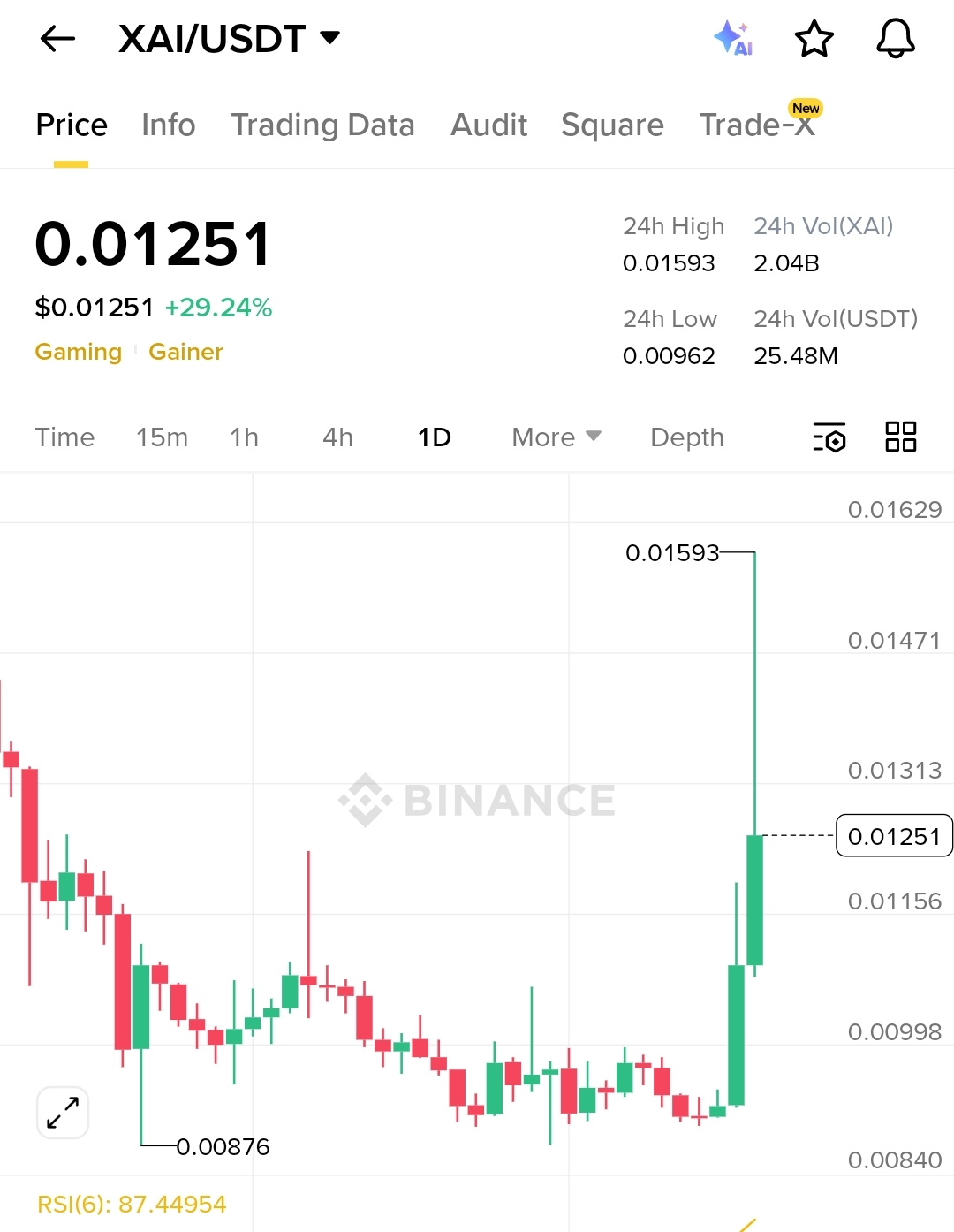Screen dimensions: 954x1232
Task: Expand the More intervals dropdown
Action: click(x=556, y=437)
